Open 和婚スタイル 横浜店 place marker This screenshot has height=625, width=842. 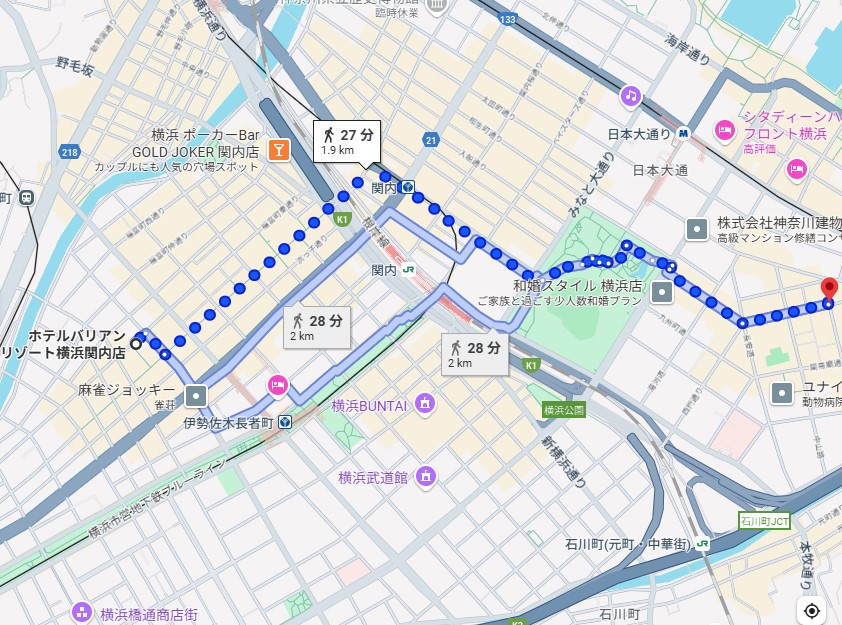662,292
